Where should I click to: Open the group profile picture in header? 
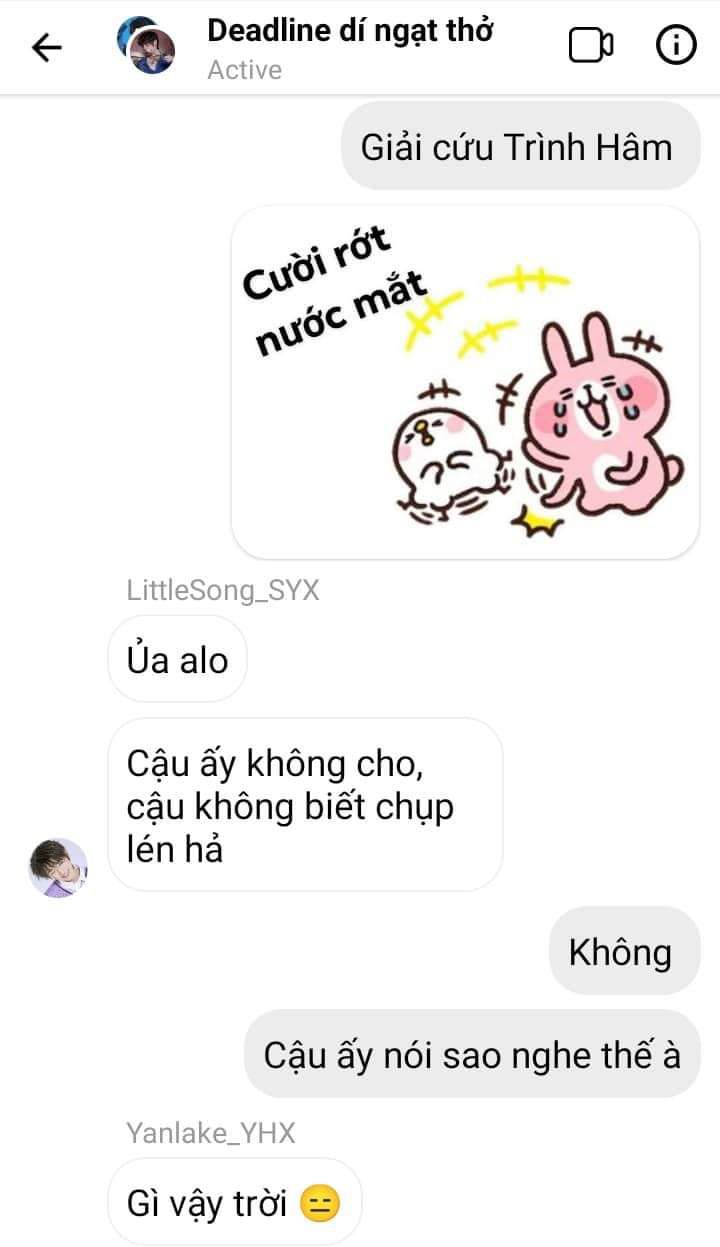(x=146, y=47)
